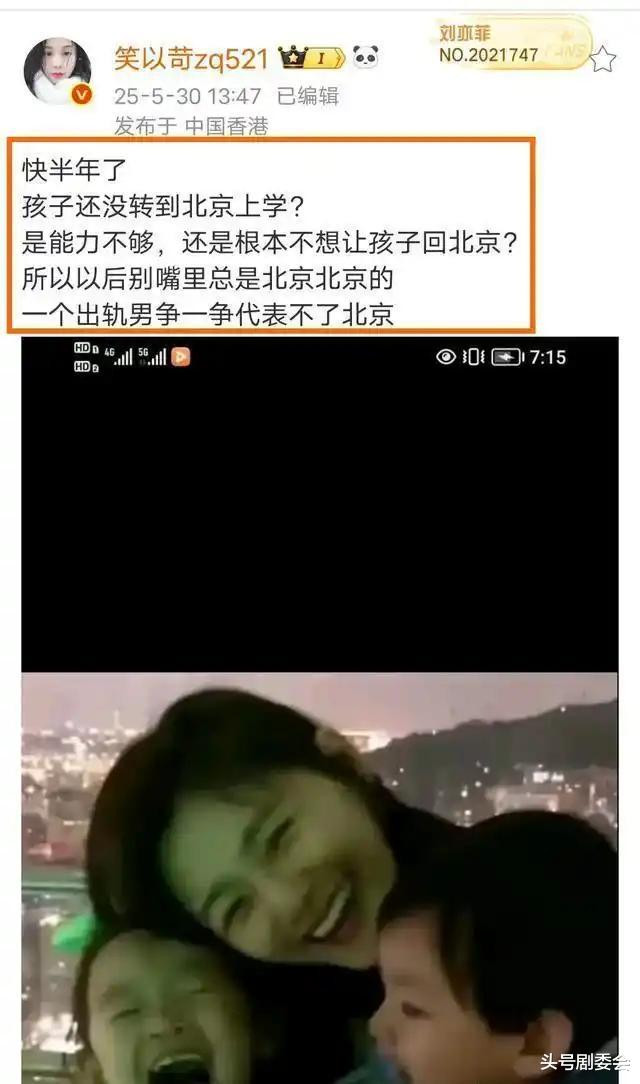Open the profile picture of 笑以苛zq521
640x1084 pixels.
tap(57, 71)
